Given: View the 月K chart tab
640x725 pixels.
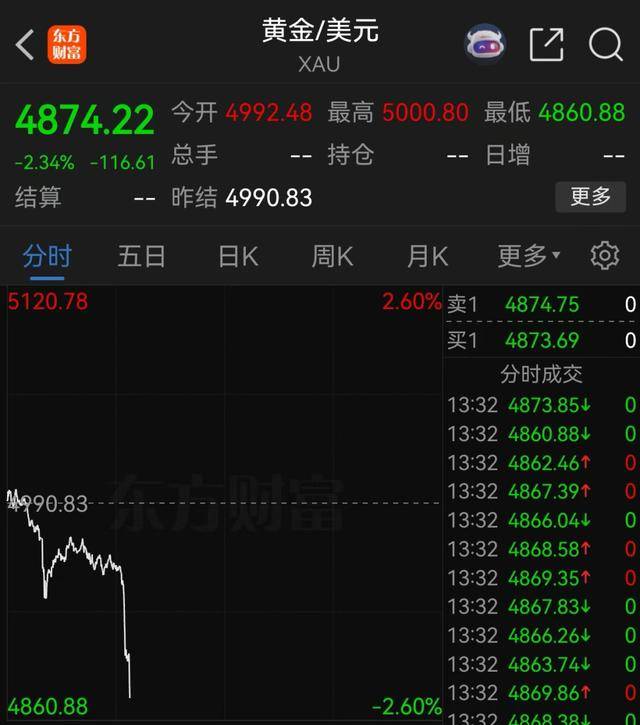Looking at the screenshot, I should (427, 256).
